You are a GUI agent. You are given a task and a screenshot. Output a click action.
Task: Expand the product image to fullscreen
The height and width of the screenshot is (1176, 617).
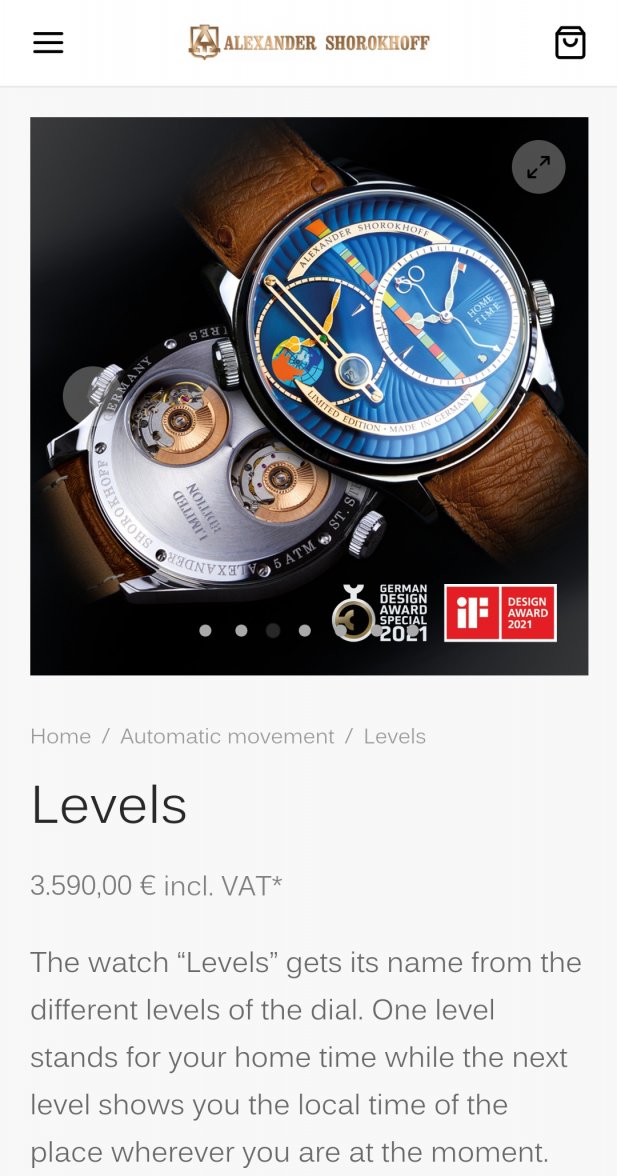click(x=538, y=167)
